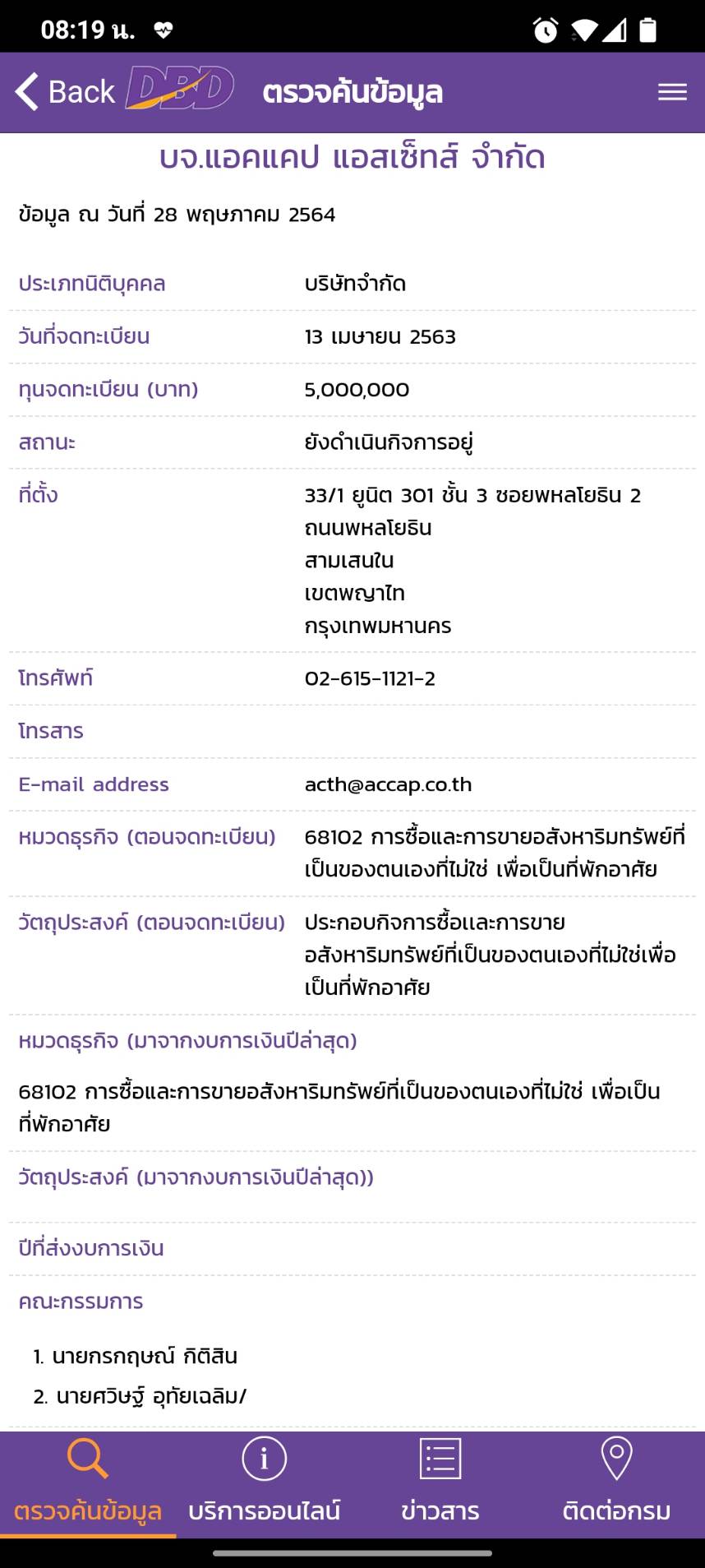Open the บริการออนไลน์ tab
The height and width of the screenshot is (1568, 705).
click(264, 1484)
